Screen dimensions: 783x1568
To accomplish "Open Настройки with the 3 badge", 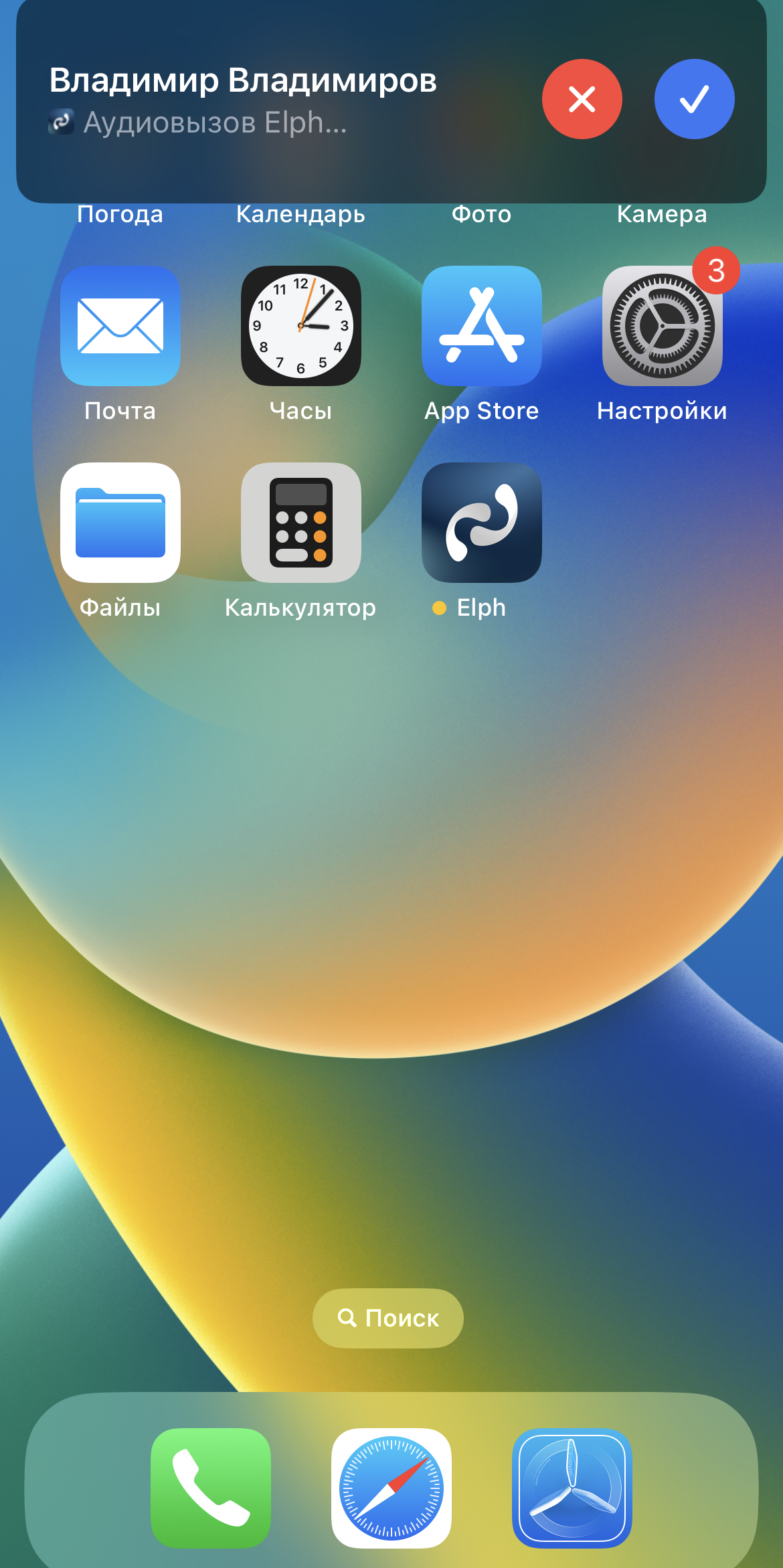I will 662,326.
